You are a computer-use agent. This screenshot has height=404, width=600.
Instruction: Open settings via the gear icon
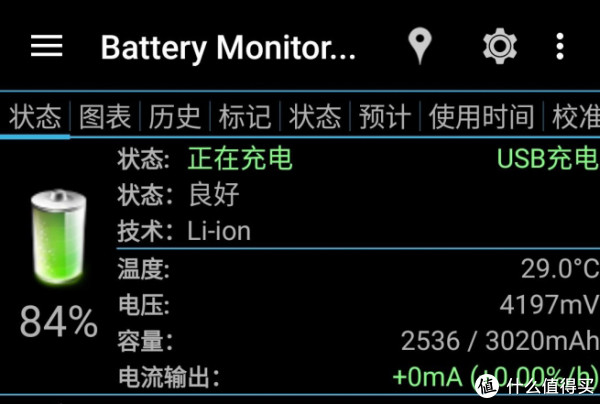point(498,46)
